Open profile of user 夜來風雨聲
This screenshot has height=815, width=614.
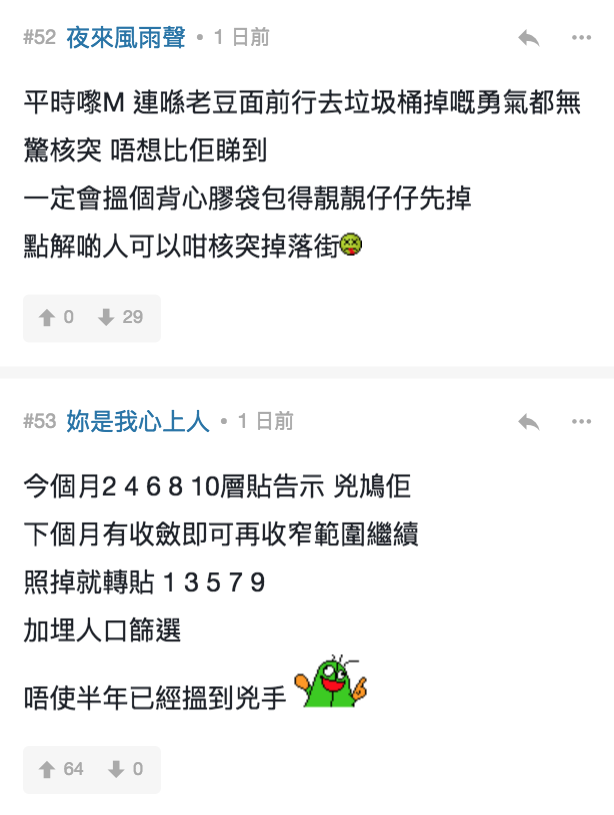point(126,38)
